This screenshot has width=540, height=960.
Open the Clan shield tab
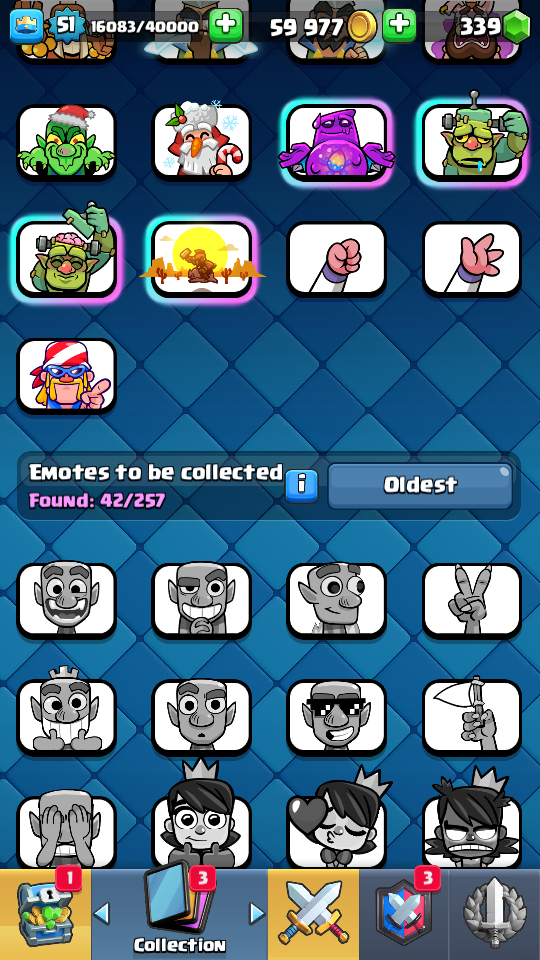coord(404,914)
